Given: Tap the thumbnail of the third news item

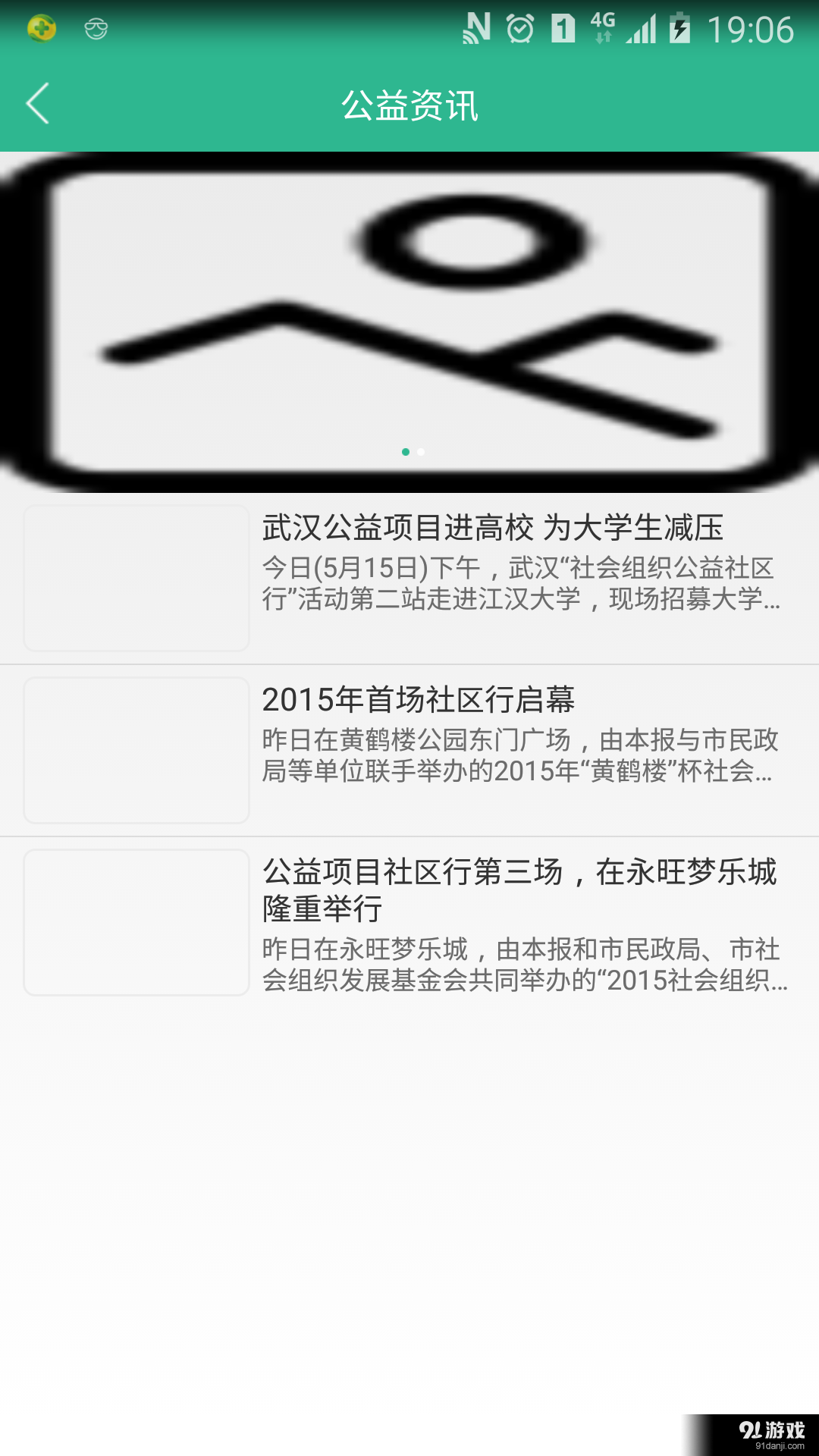Looking at the screenshot, I should click(x=137, y=922).
